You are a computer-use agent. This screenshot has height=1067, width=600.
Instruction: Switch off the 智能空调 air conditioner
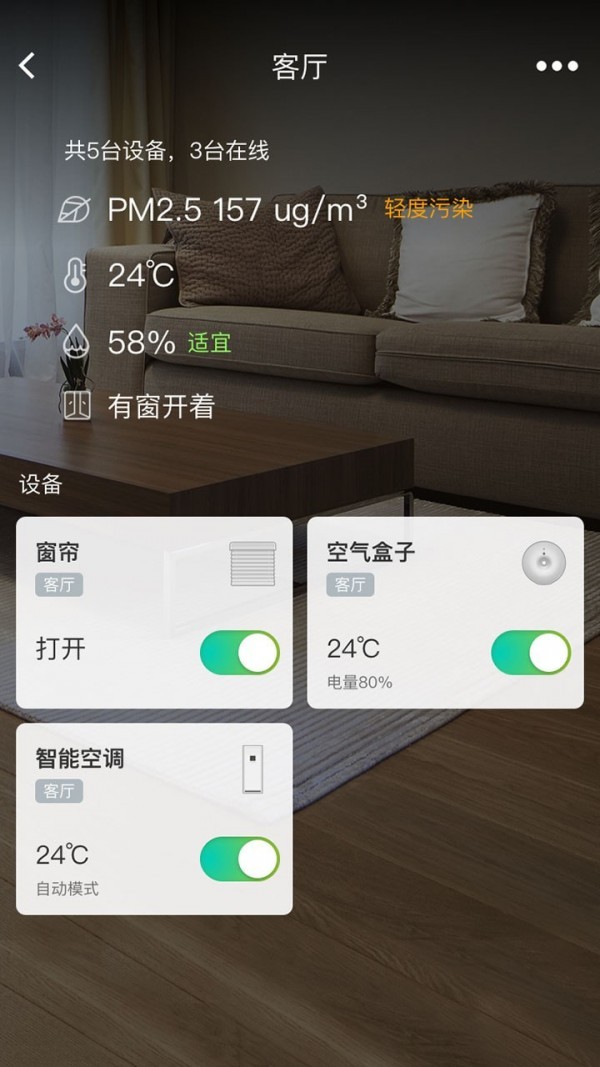point(240,859)
